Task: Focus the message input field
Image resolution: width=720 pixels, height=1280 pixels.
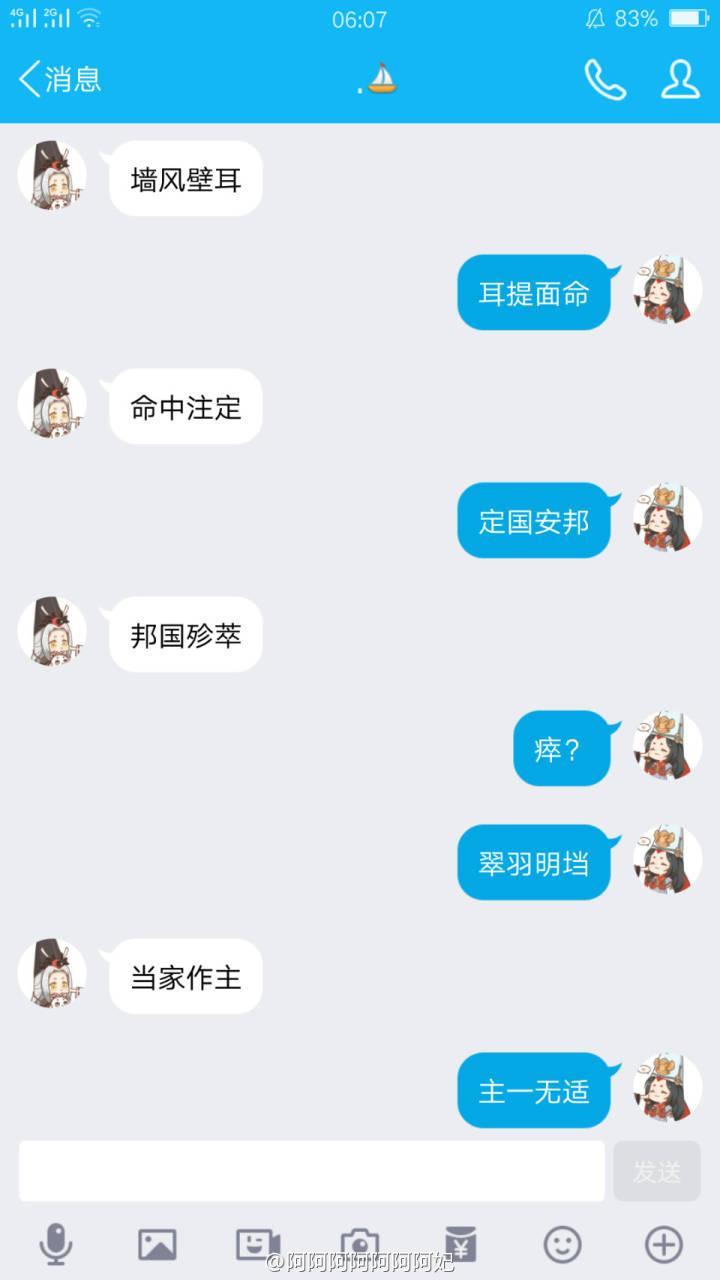Action: point(311,1171)
